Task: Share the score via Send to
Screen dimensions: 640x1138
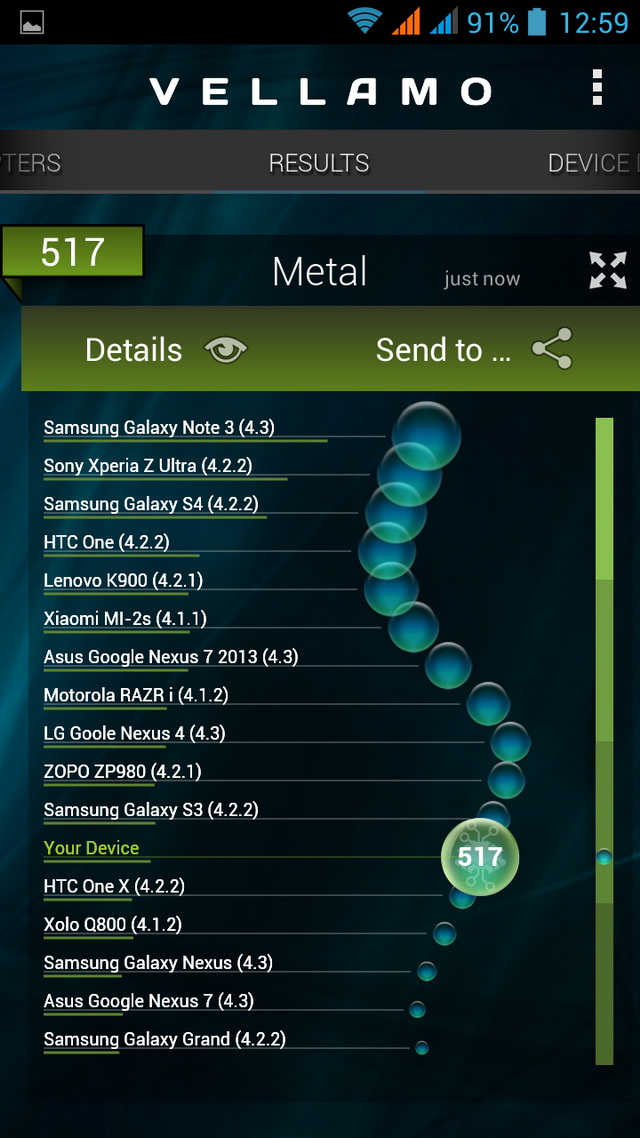Action: point(473,350)
